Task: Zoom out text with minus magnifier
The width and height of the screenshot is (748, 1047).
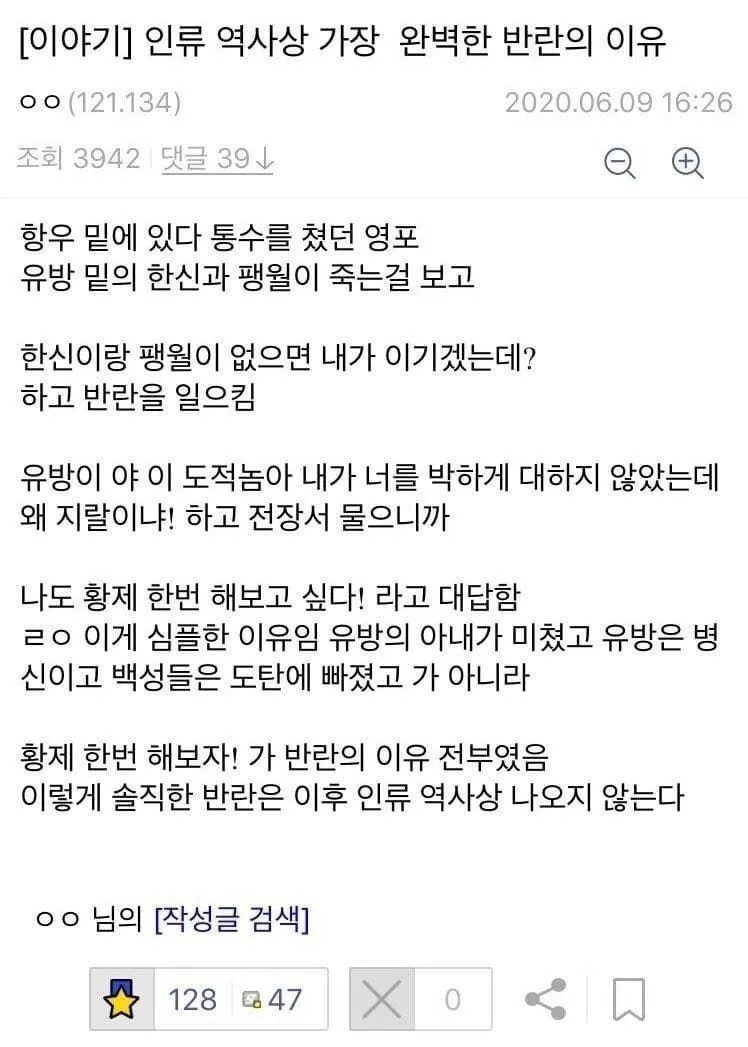Action: click(620, 164)
